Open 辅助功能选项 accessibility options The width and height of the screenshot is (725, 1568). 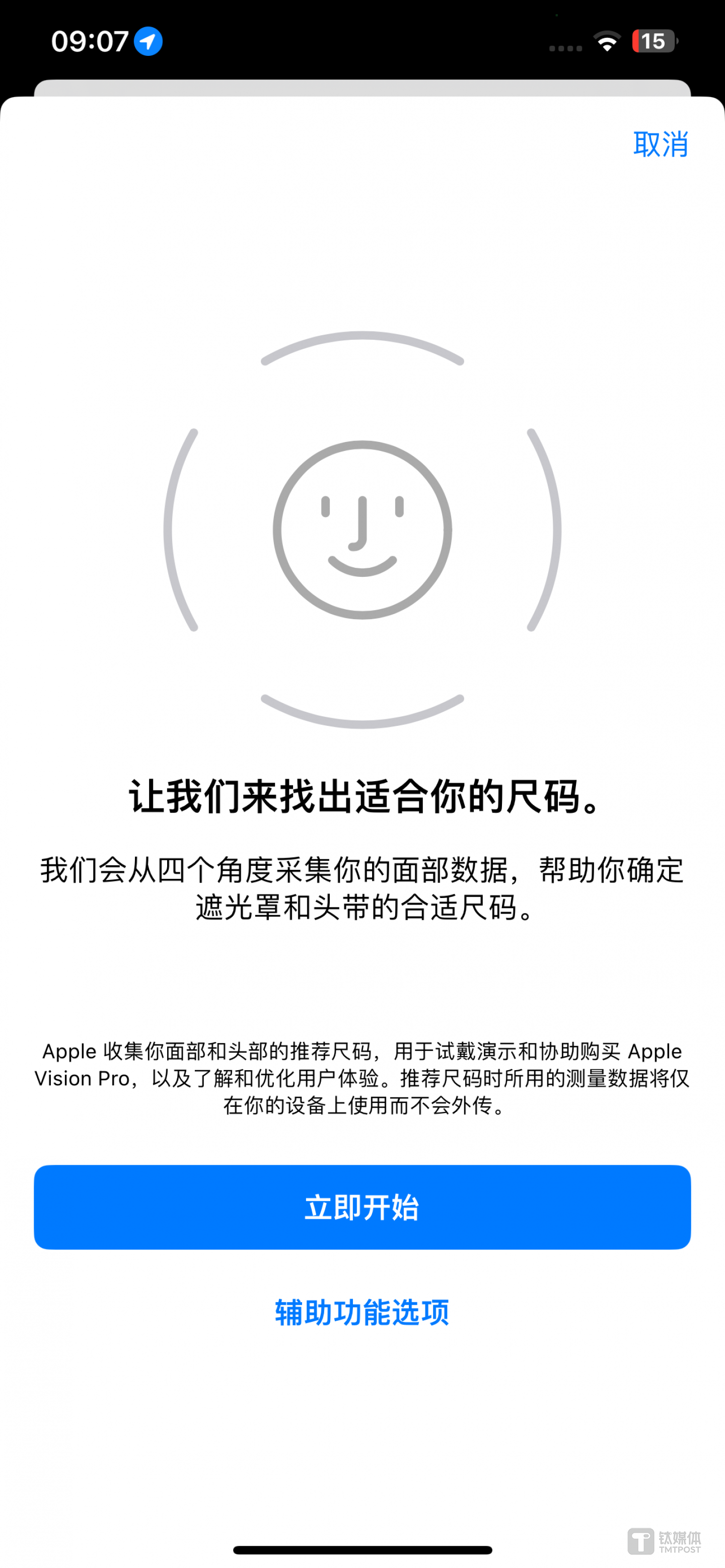(x=362, y=1312)
